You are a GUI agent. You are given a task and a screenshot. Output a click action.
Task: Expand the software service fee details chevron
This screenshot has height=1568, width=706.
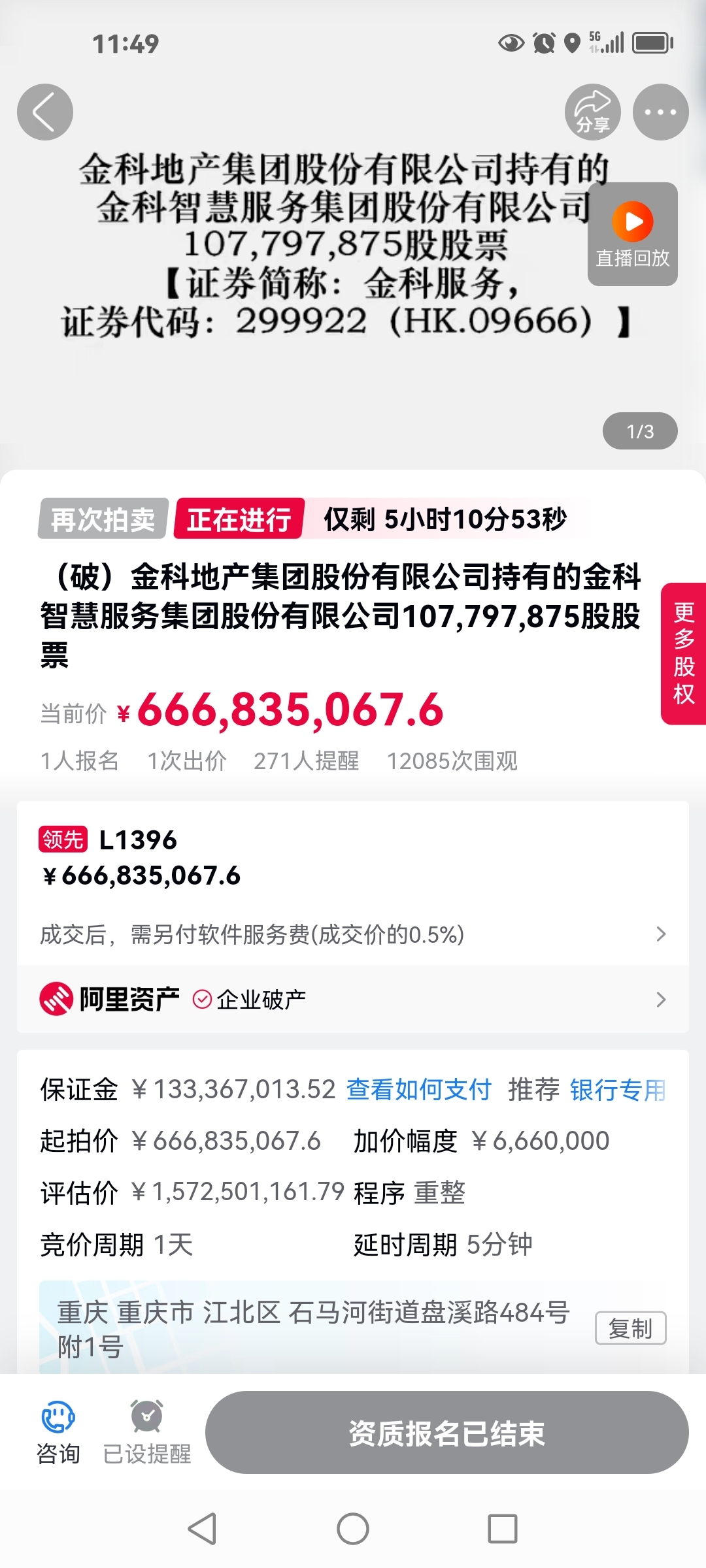point(662,936)
